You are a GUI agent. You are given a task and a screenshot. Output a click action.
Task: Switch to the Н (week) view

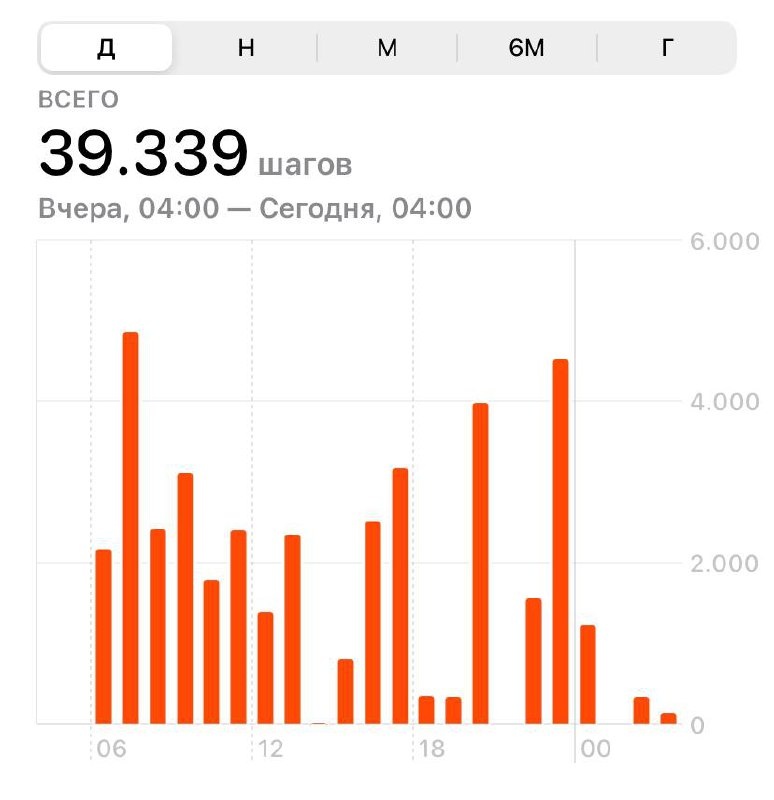click(246, 48)
